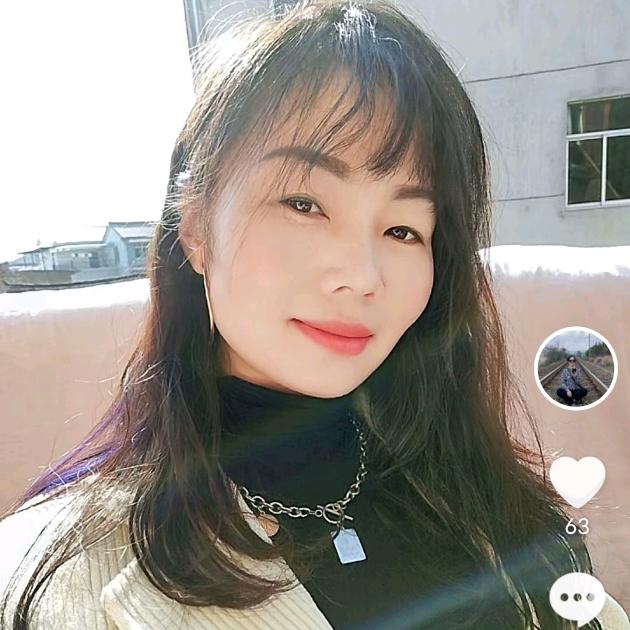Open comments via the speech bubble icon
630x630 pixels.
click(577, 598)
